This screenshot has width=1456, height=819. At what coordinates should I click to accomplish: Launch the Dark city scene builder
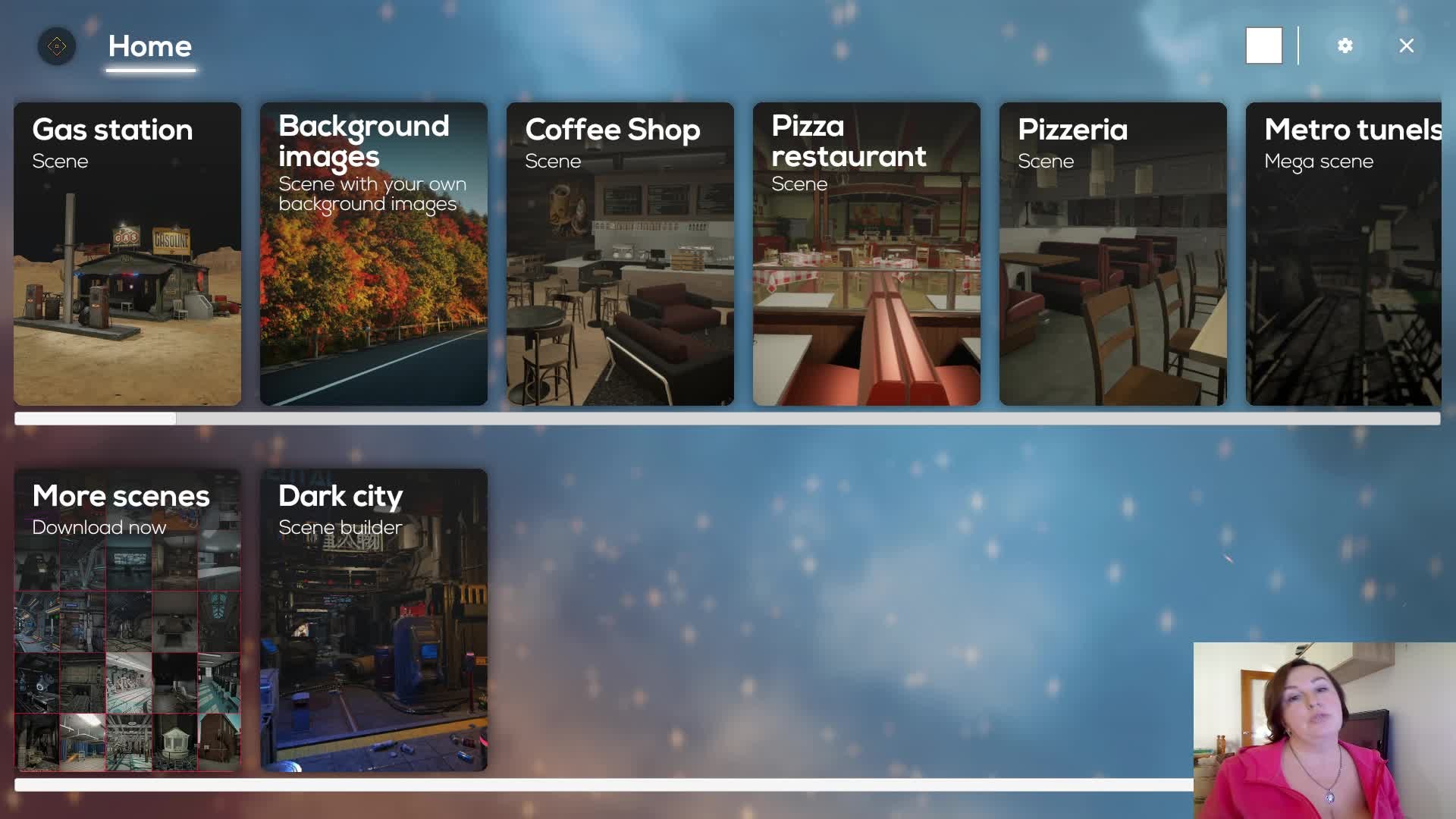pyautogui.click(x=374, y=620)
